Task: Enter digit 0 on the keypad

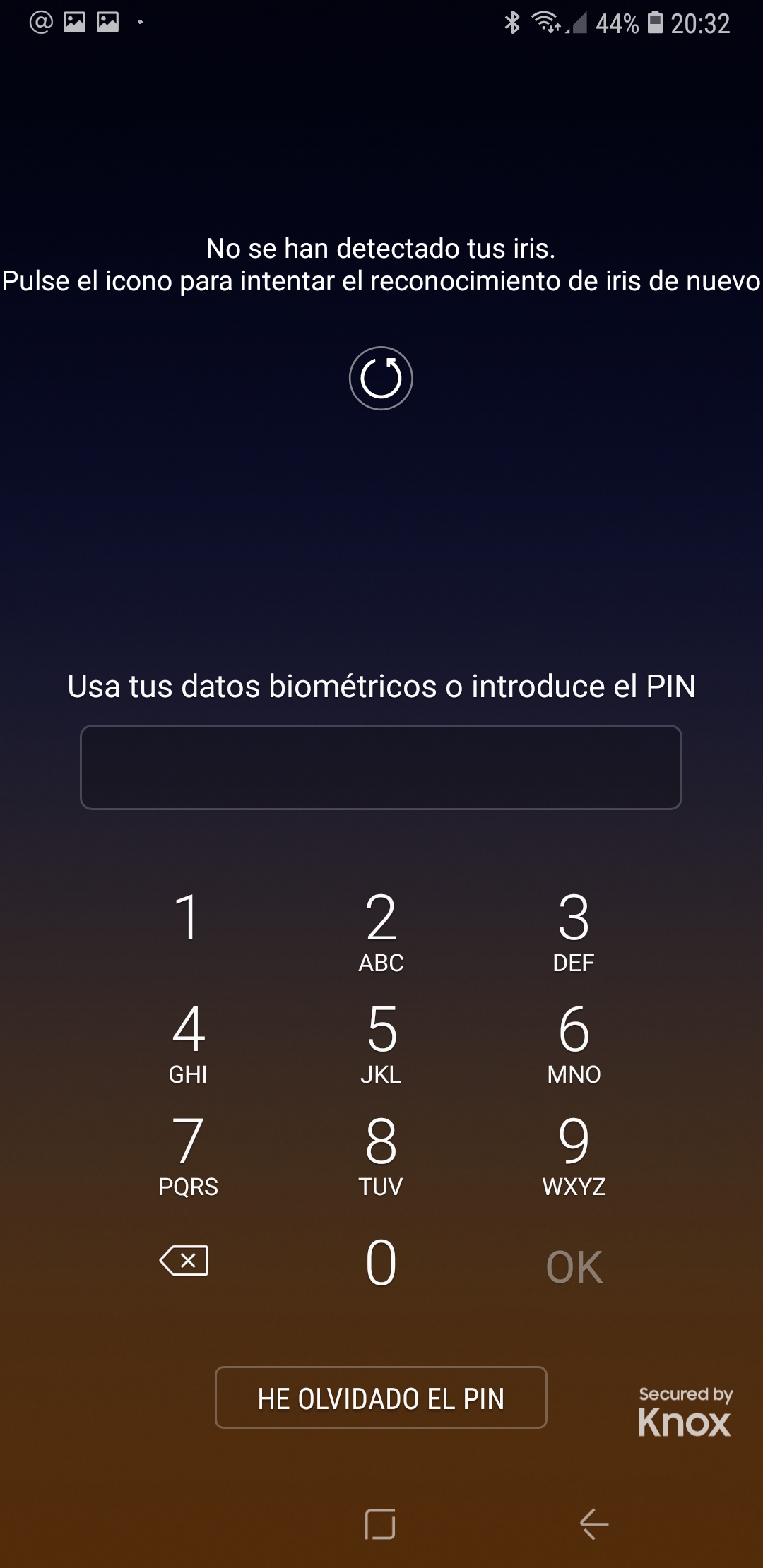Action: 381,1262
